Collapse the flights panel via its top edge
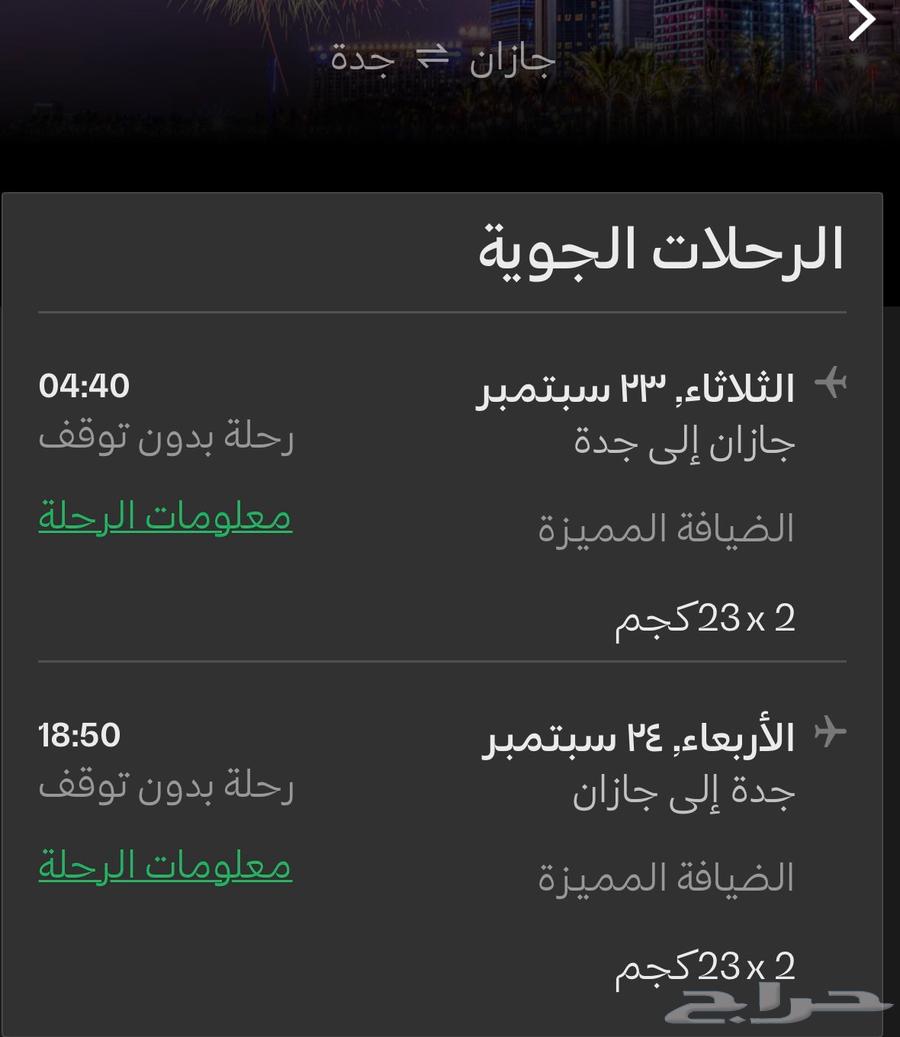 (x=450, y=195)
